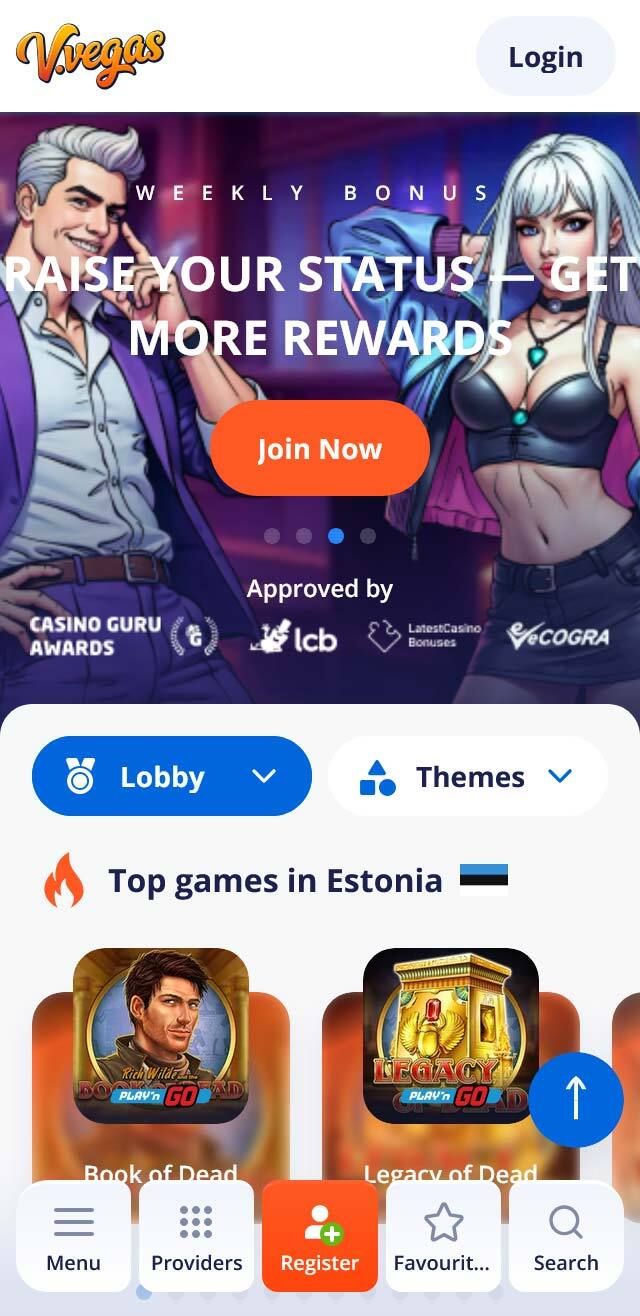
Task: Select the first banner slide dot
Action: pyautogui.click(x=272, y=536)
